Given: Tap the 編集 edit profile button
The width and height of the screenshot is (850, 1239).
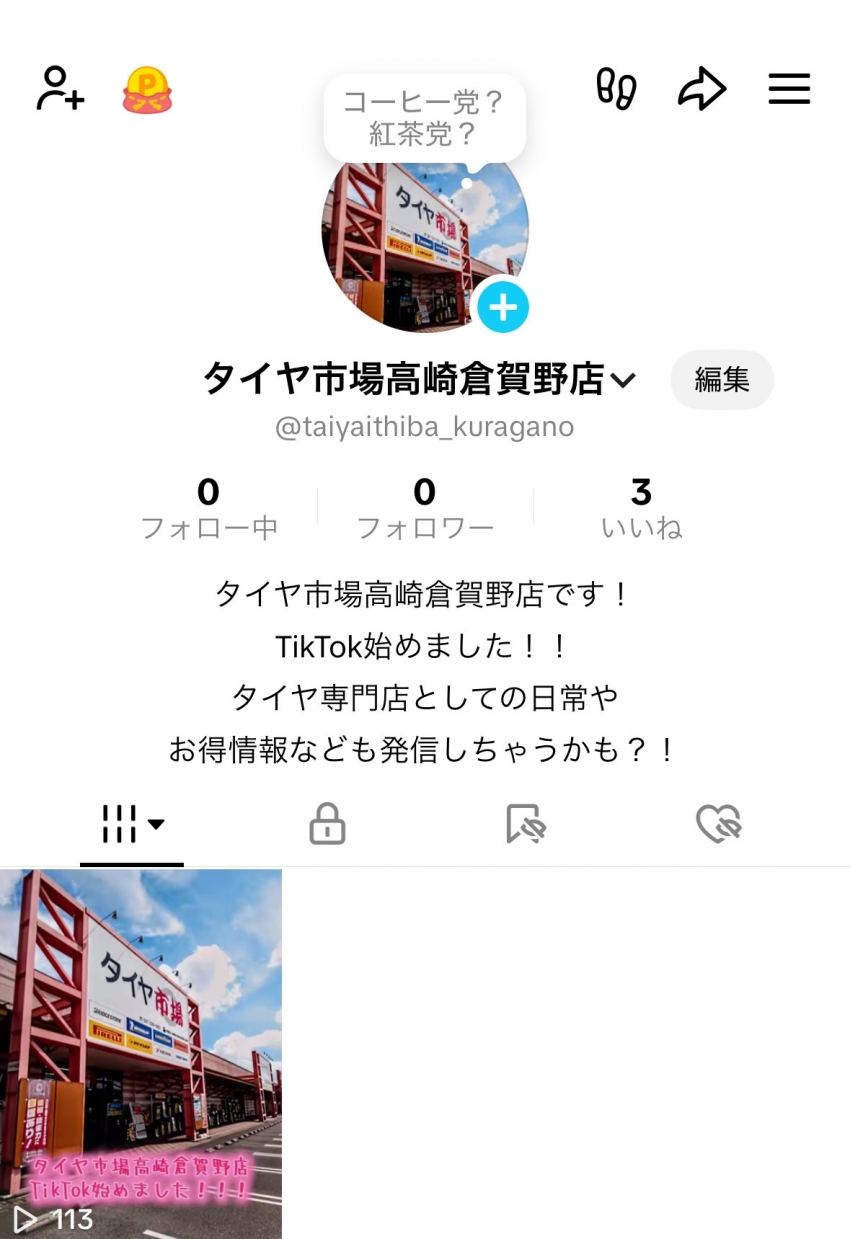Looking at the screenshot, I should pos(721,380).
